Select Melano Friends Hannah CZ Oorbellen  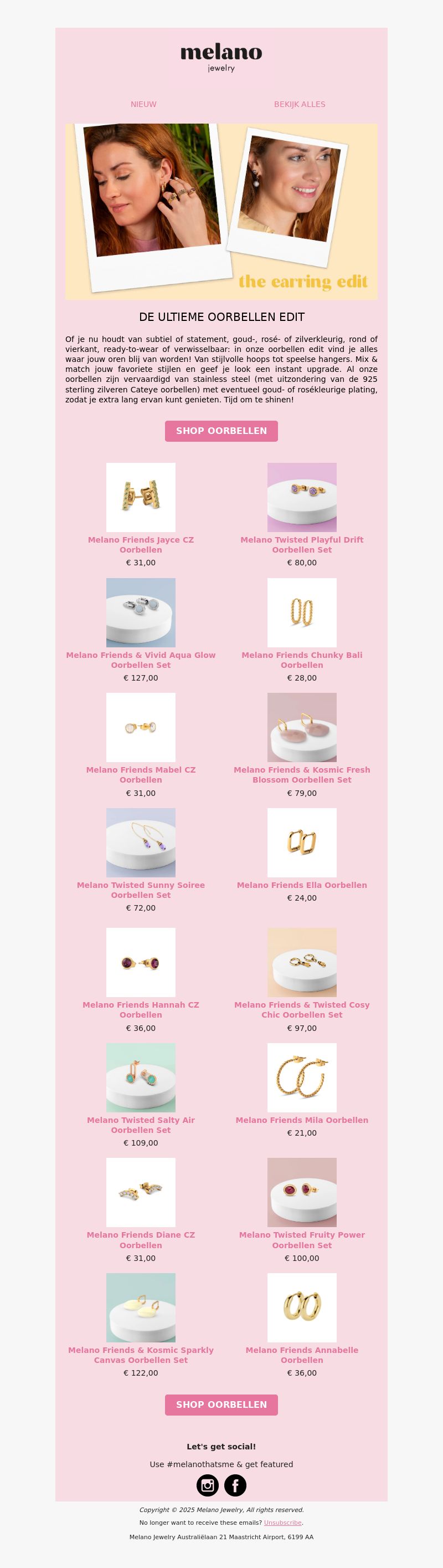(x=141, y=1009)
